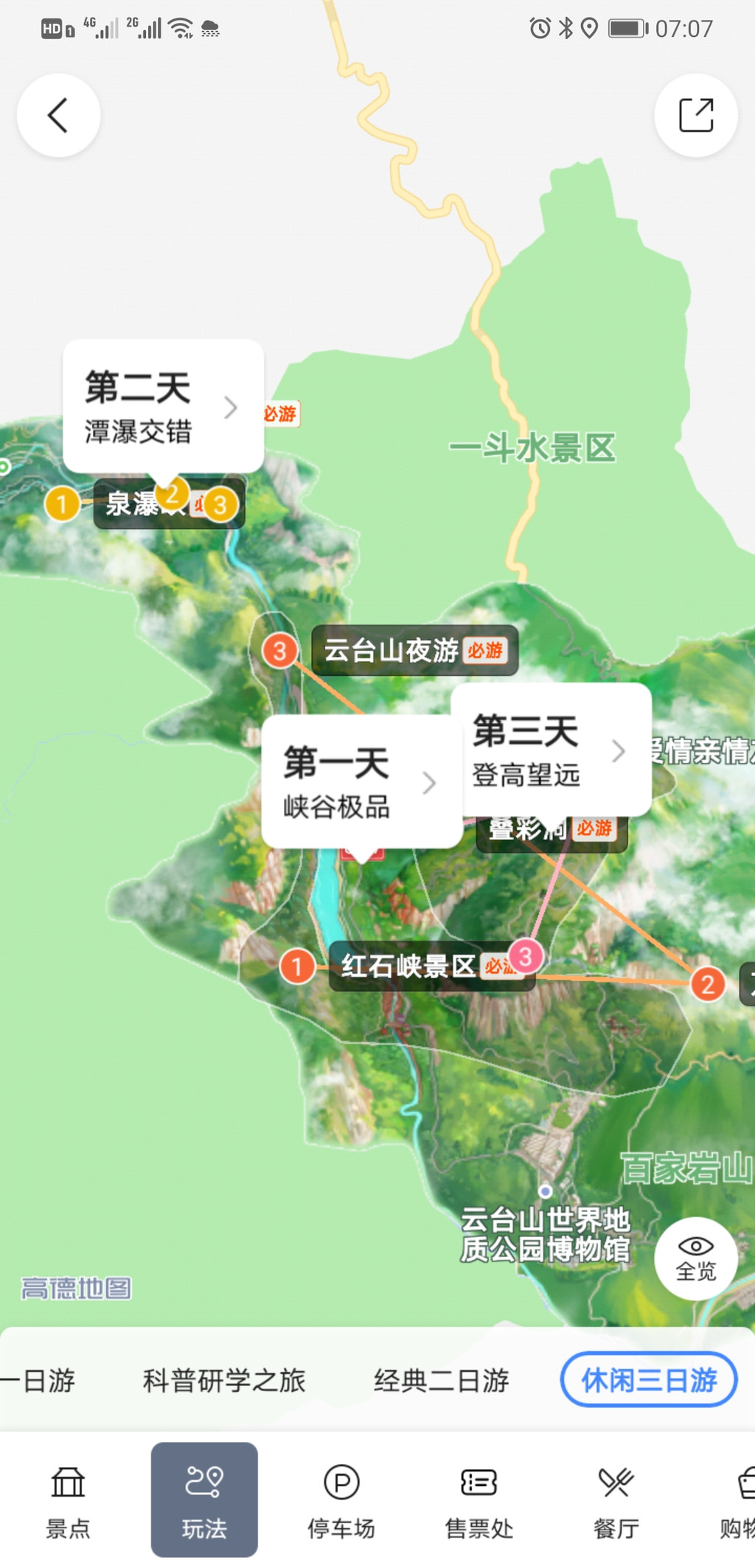Show 餐厅 restaurants
Image resolution: width=755 pixels, height=1568 pixels.
616,1500
